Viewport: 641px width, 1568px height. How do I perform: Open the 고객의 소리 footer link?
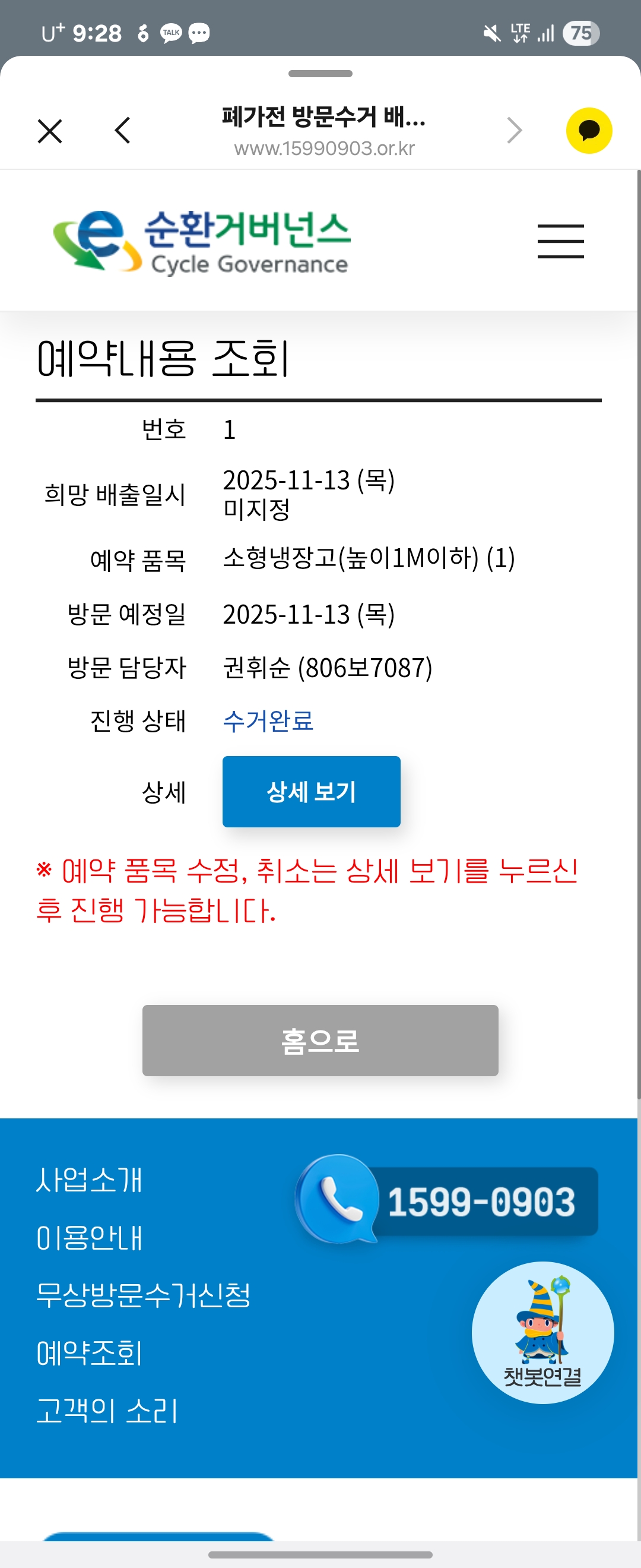(107, 1410)
